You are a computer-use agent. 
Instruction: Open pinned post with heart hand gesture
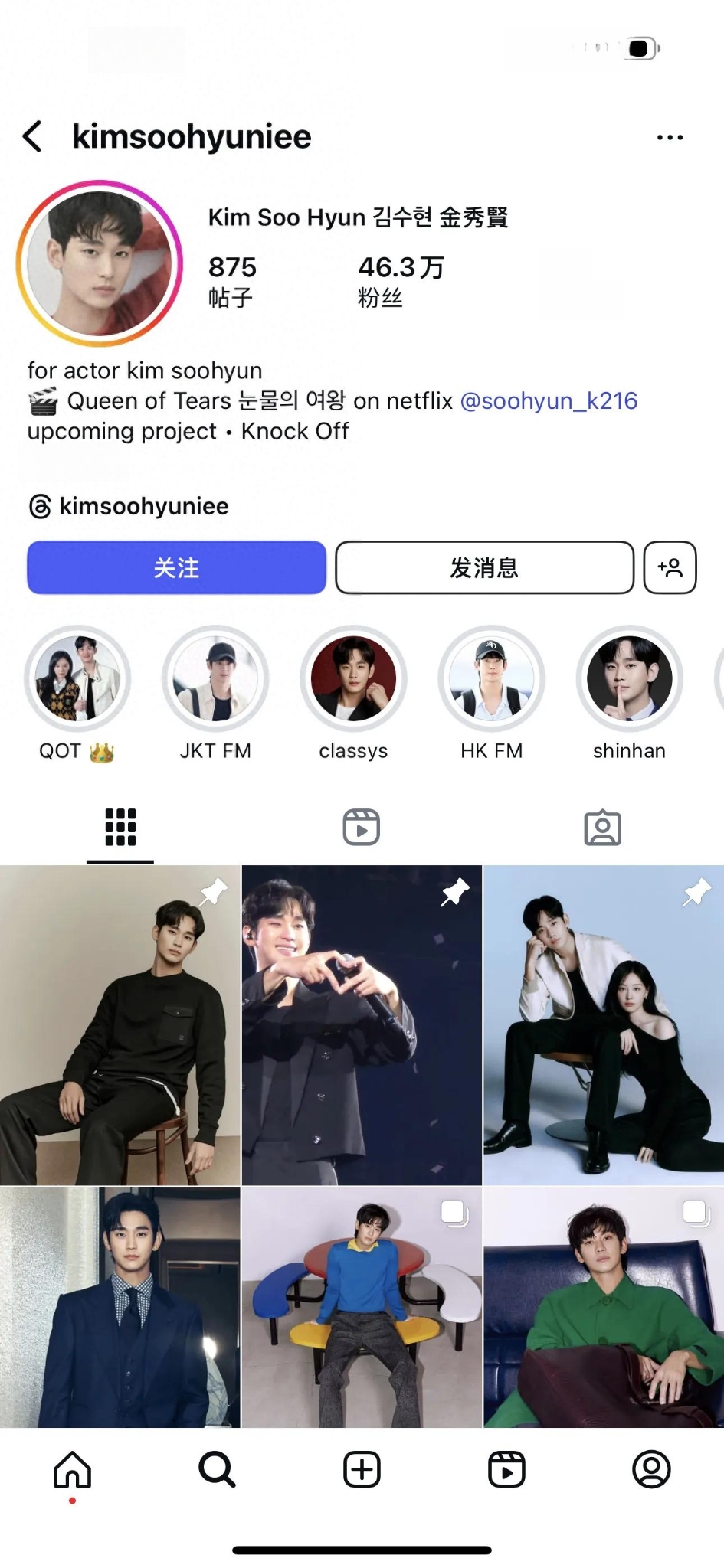[x=362, y=1025]
